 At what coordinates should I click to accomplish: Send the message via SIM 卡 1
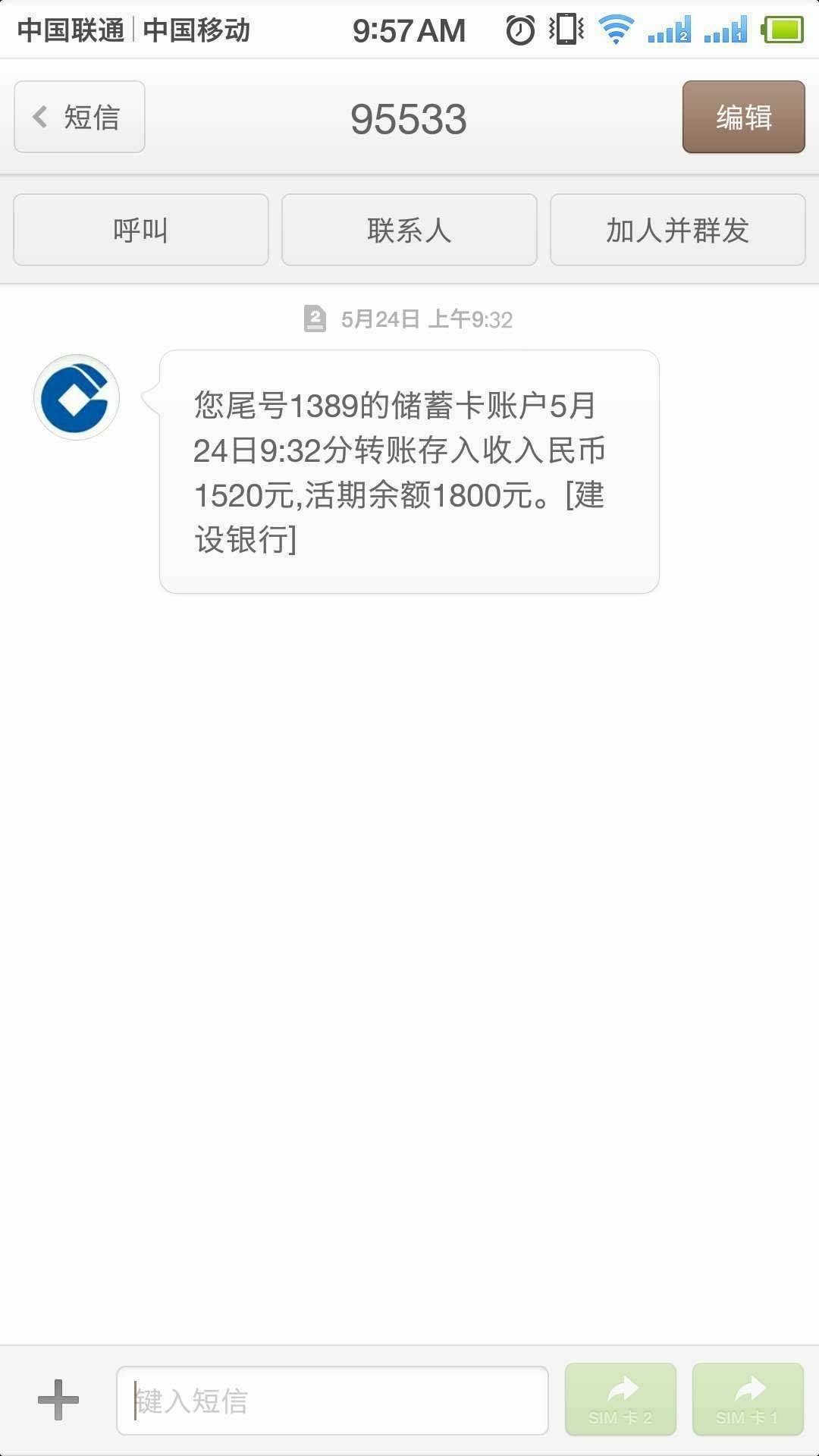tap(748, 1399)
